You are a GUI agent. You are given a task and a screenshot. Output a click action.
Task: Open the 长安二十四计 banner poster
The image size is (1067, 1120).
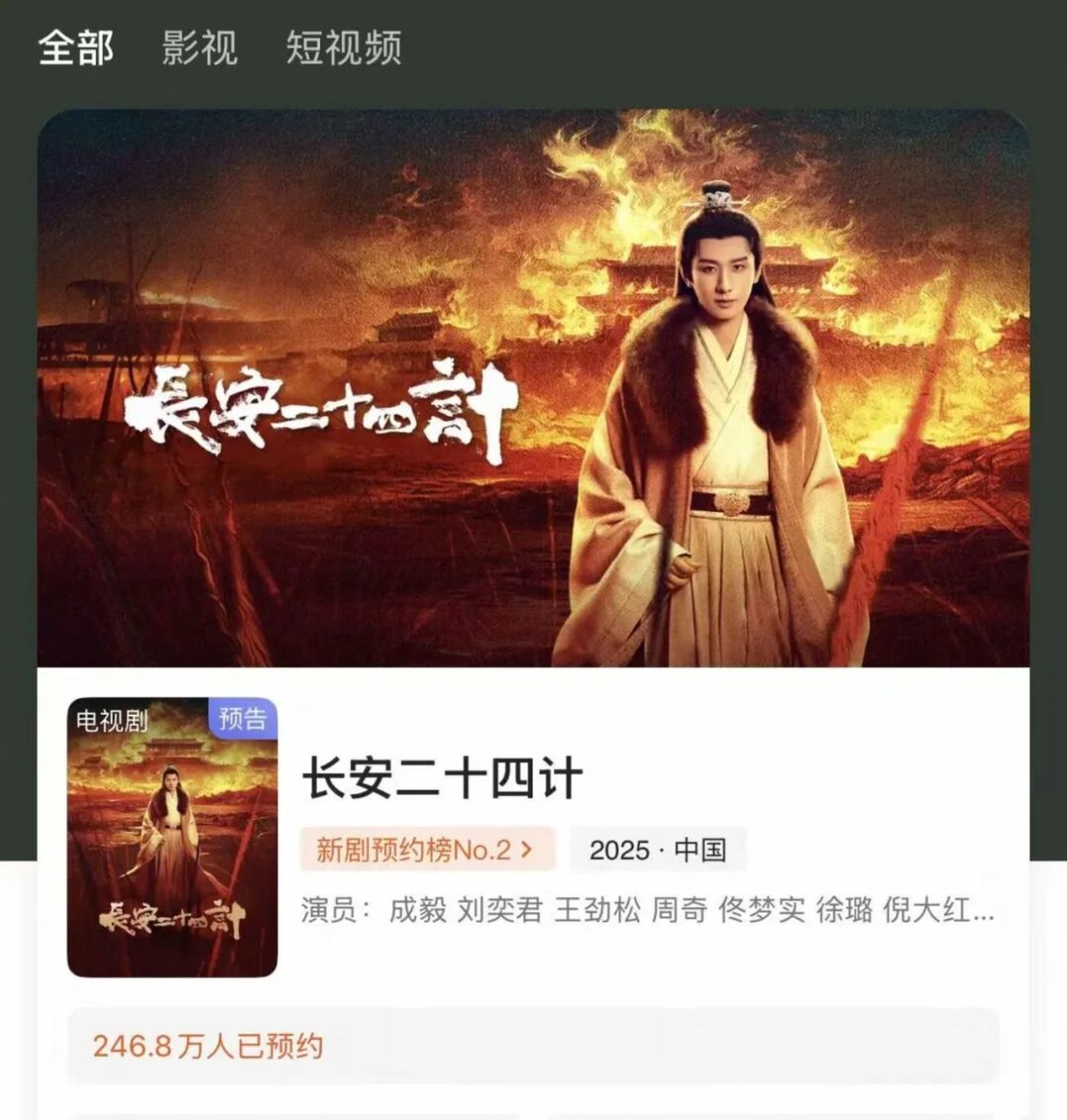[533, 388]
